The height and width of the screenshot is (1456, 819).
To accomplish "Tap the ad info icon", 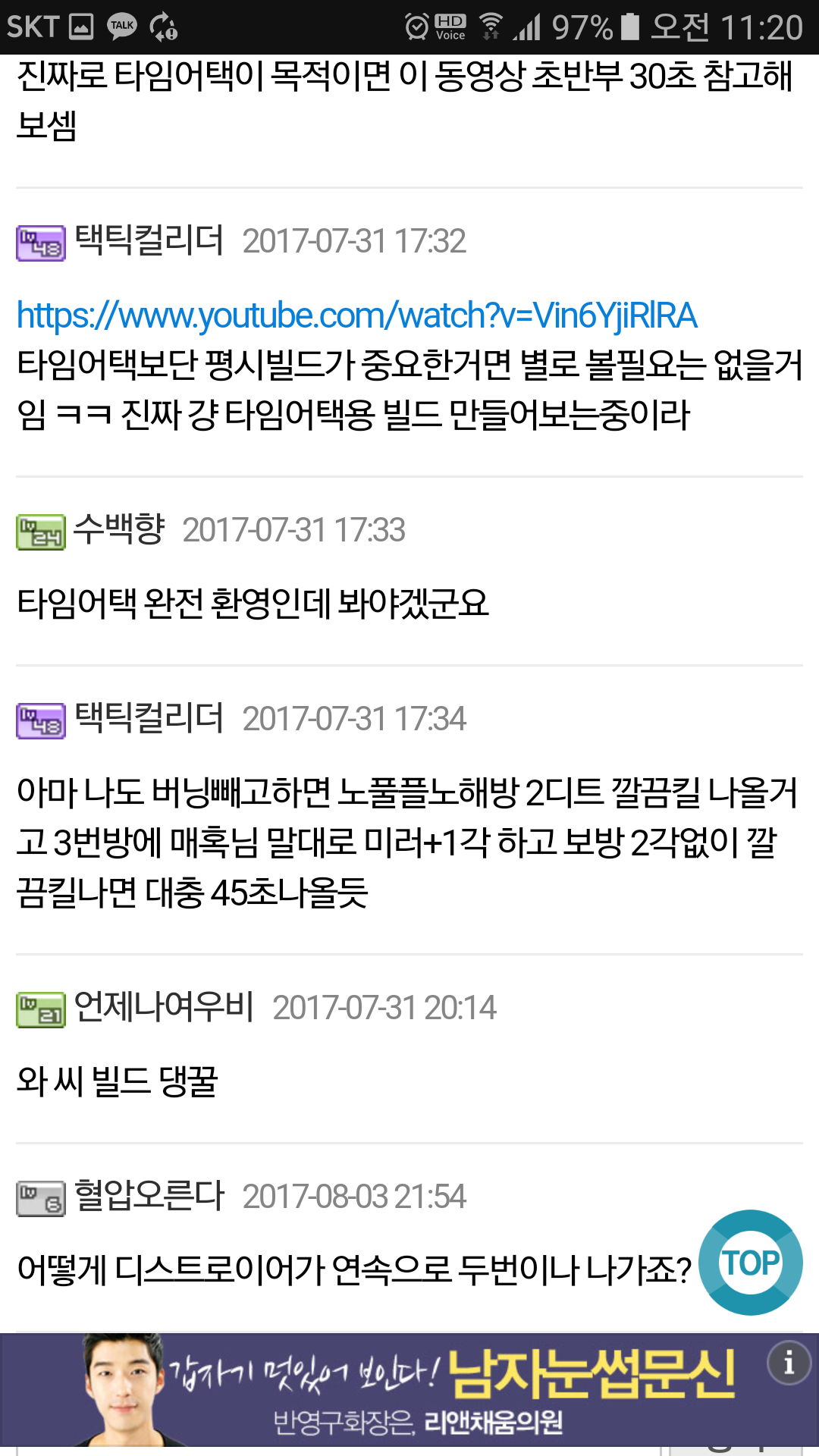I will [x=789, y=1363].
